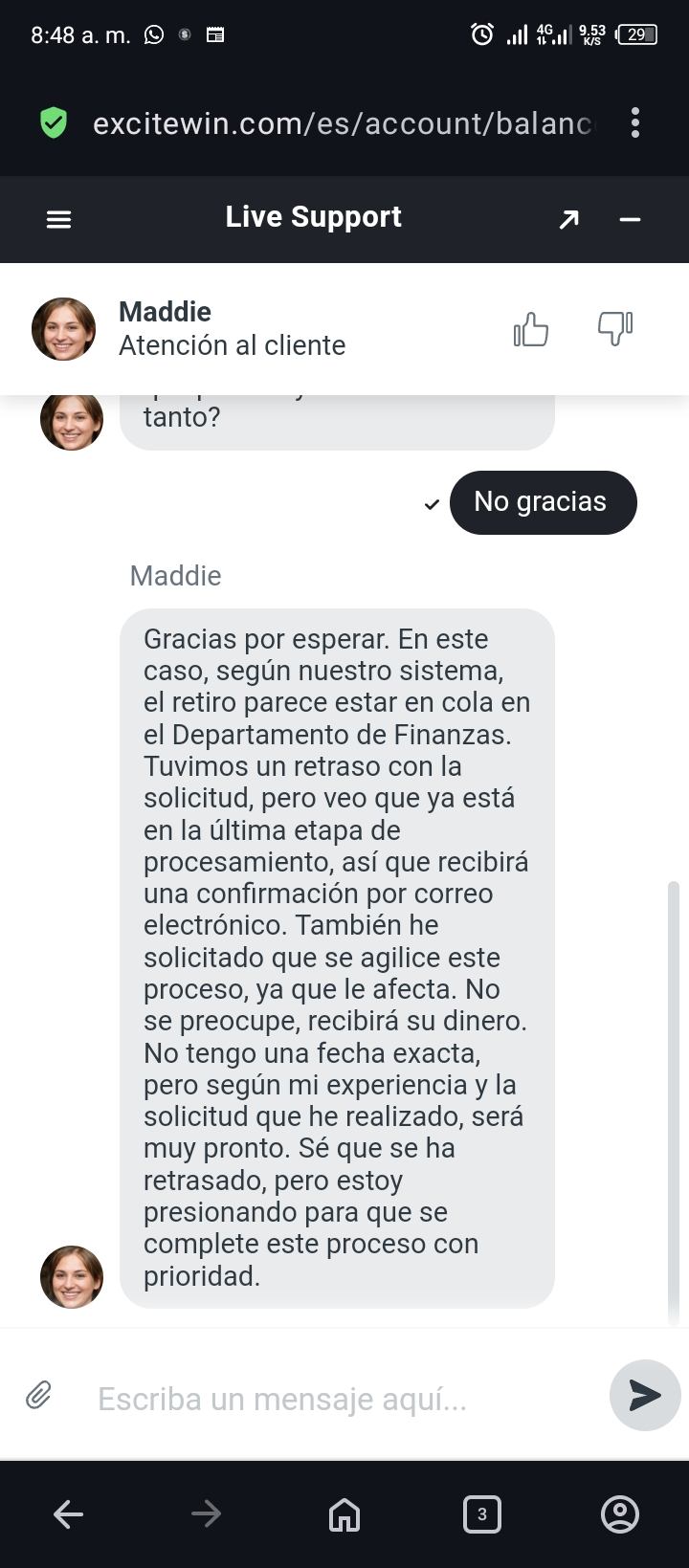
Task: Open the Live Support hamburger menu
Action: click(59, 220)
